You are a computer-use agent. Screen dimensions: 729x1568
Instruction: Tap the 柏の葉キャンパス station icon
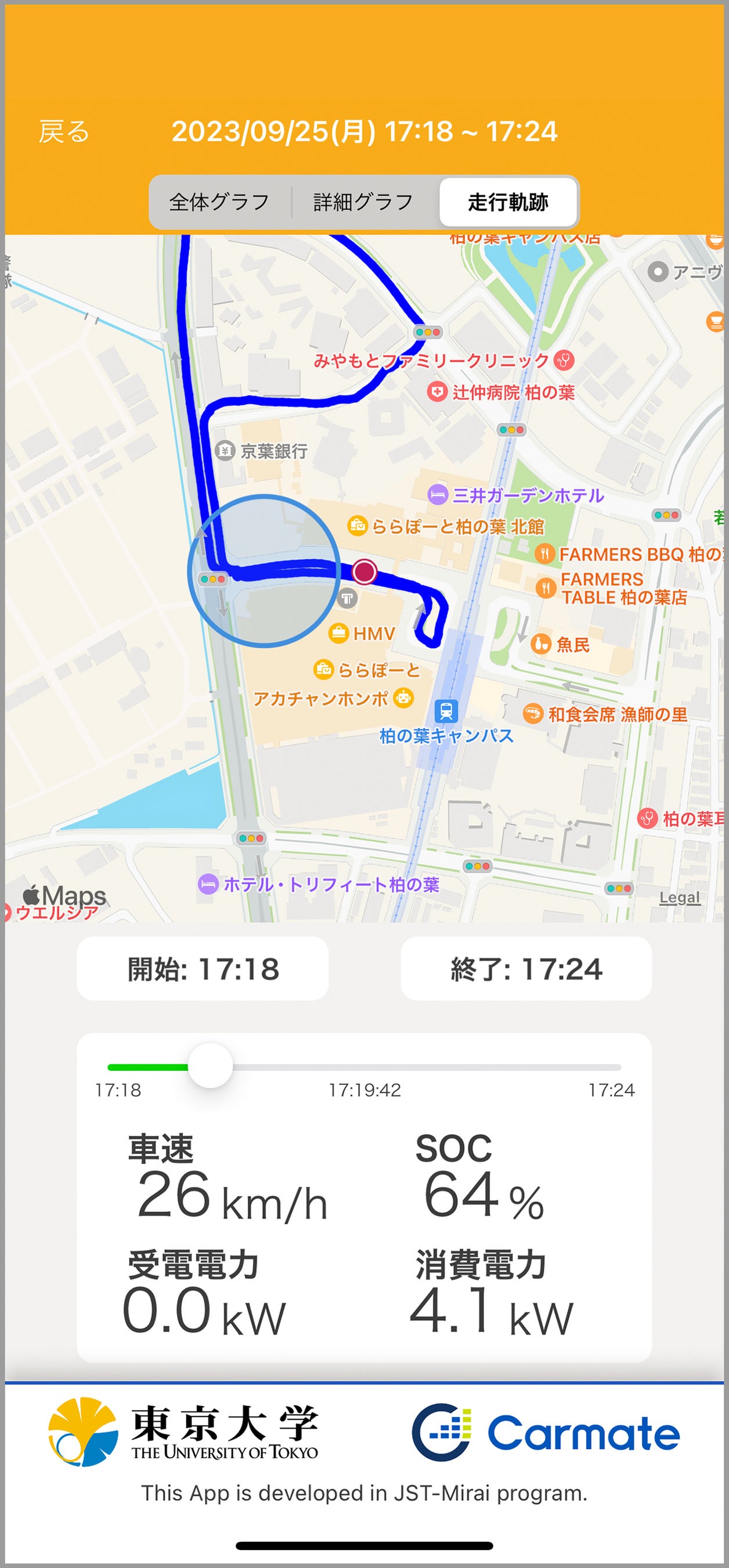click(446, 710)
